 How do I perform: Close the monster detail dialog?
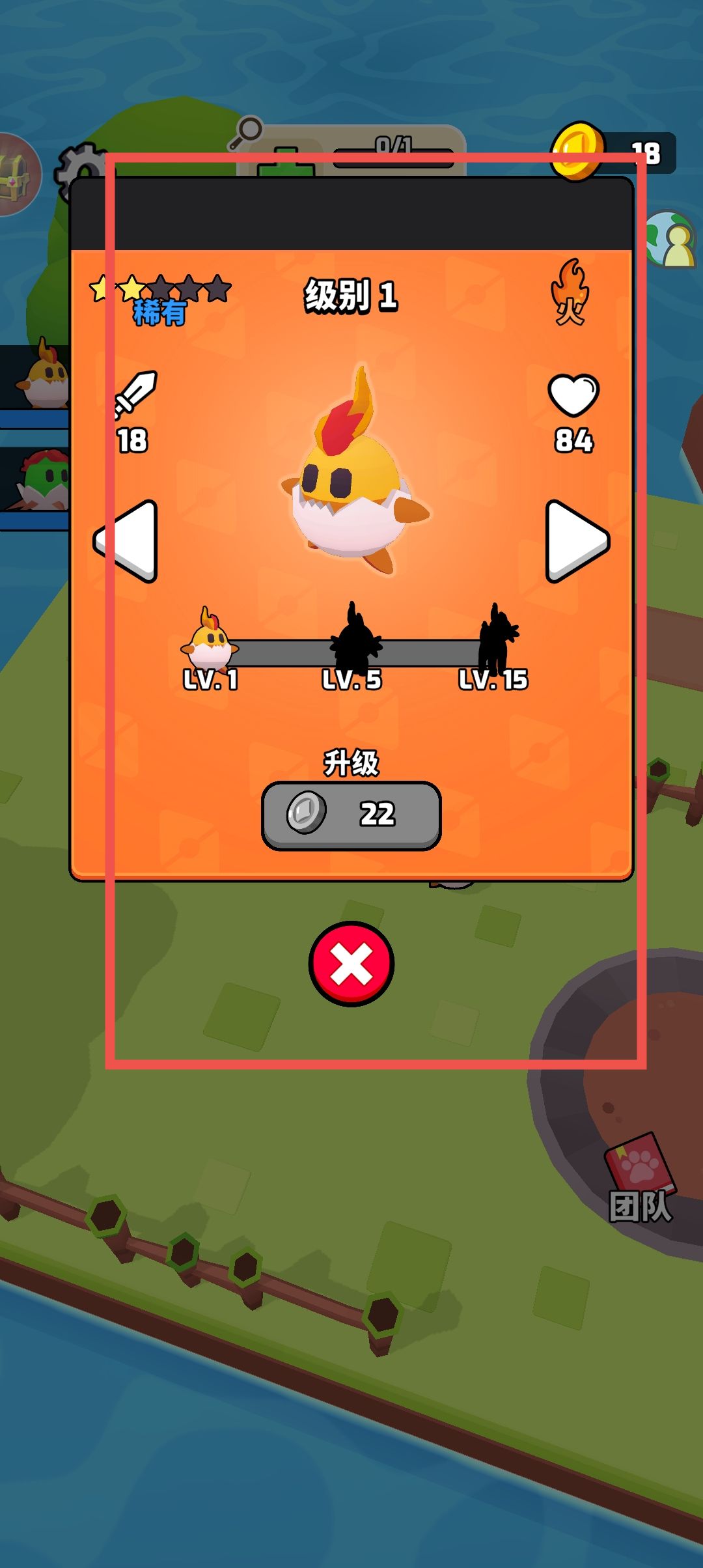351,964
